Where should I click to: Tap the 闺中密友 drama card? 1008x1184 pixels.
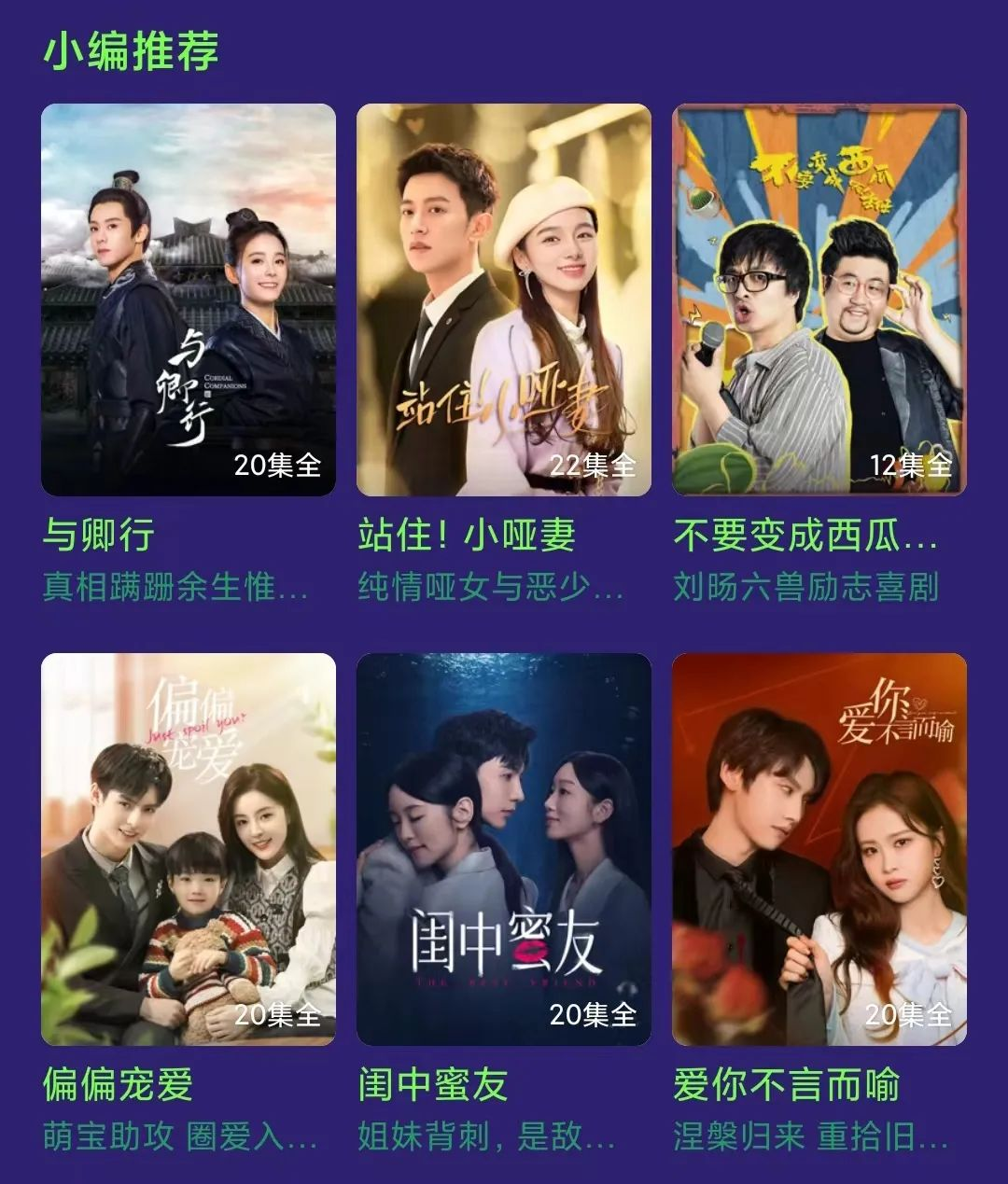point(504,849)
